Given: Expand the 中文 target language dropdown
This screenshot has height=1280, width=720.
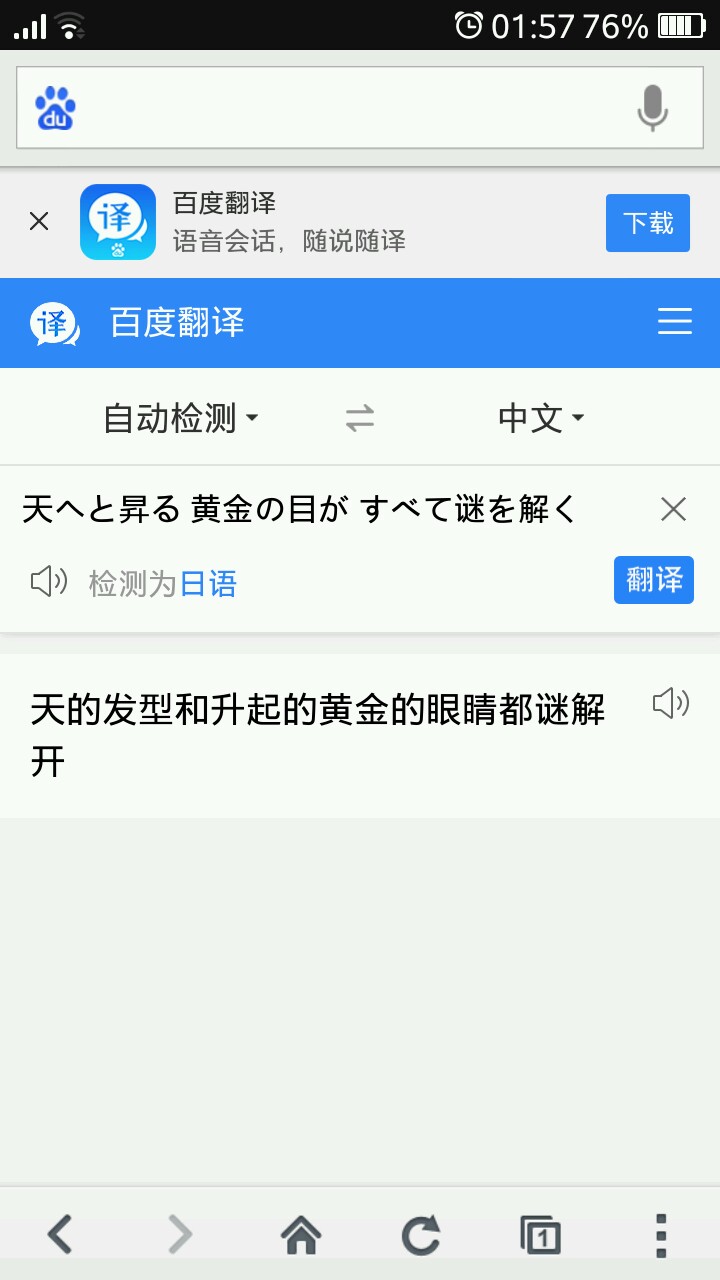Looking at the screenshot, I should click(541, 418).
